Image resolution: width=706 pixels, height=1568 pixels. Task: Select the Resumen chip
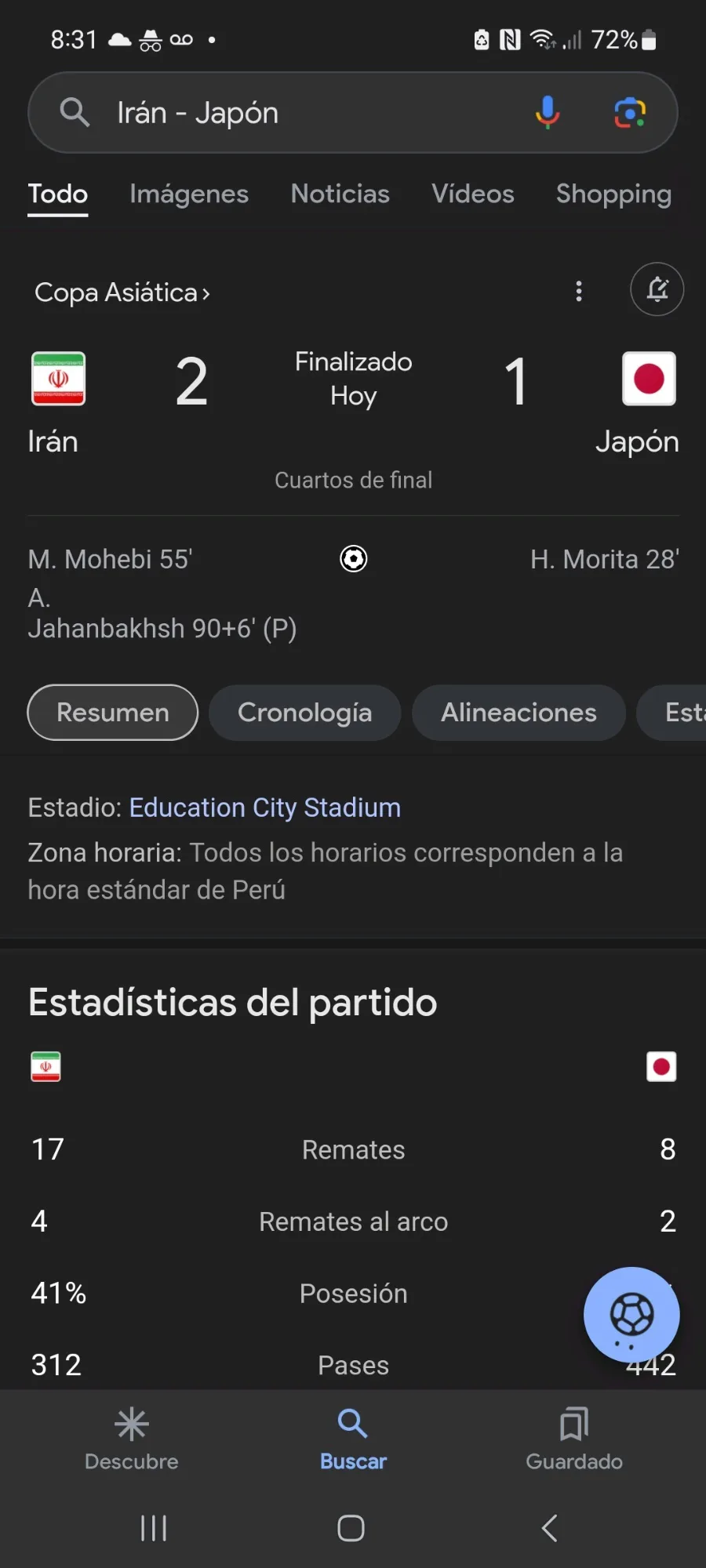pyautogui.click(x=113, y=712)
